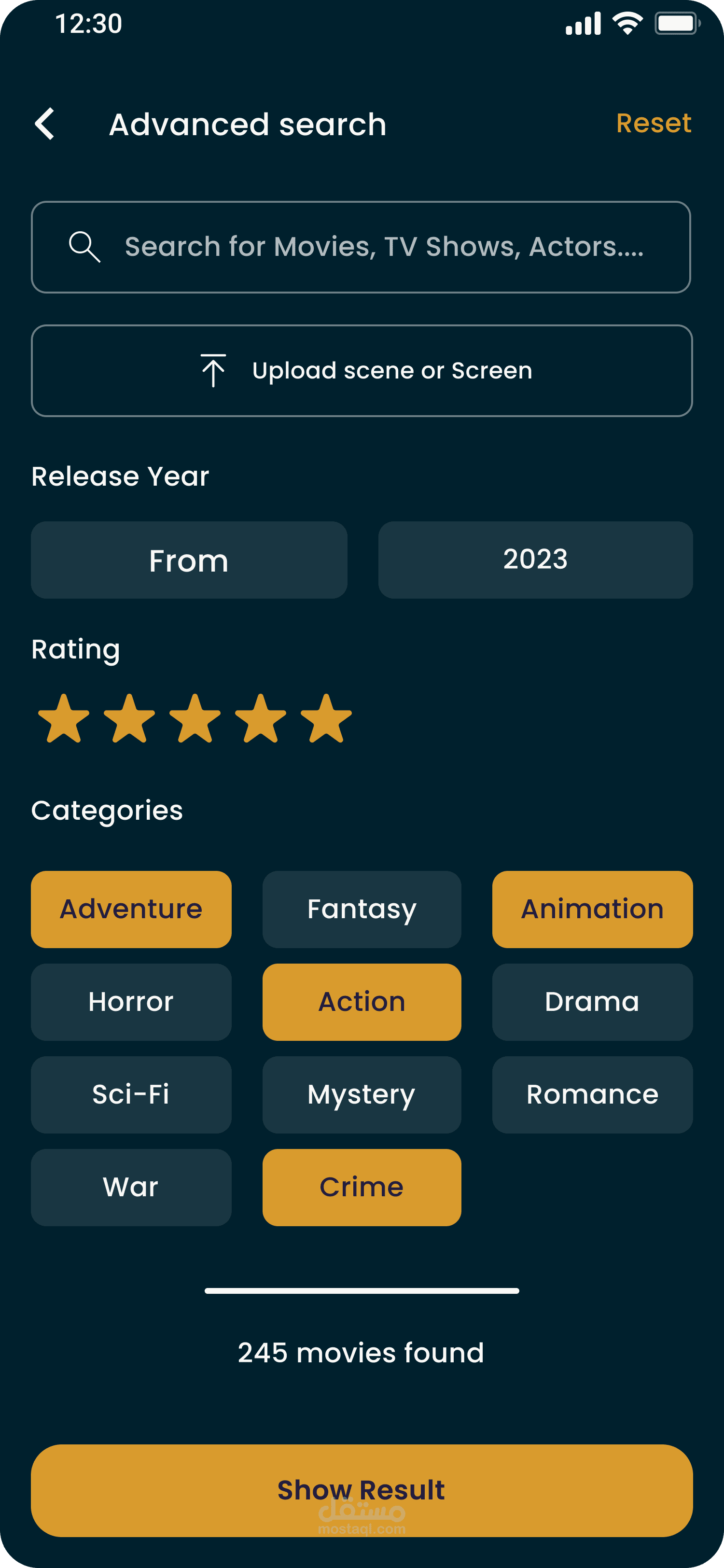Remove the Crime category filter
This screenshot has height=1568, width=724.
[x=362, y=1188]
